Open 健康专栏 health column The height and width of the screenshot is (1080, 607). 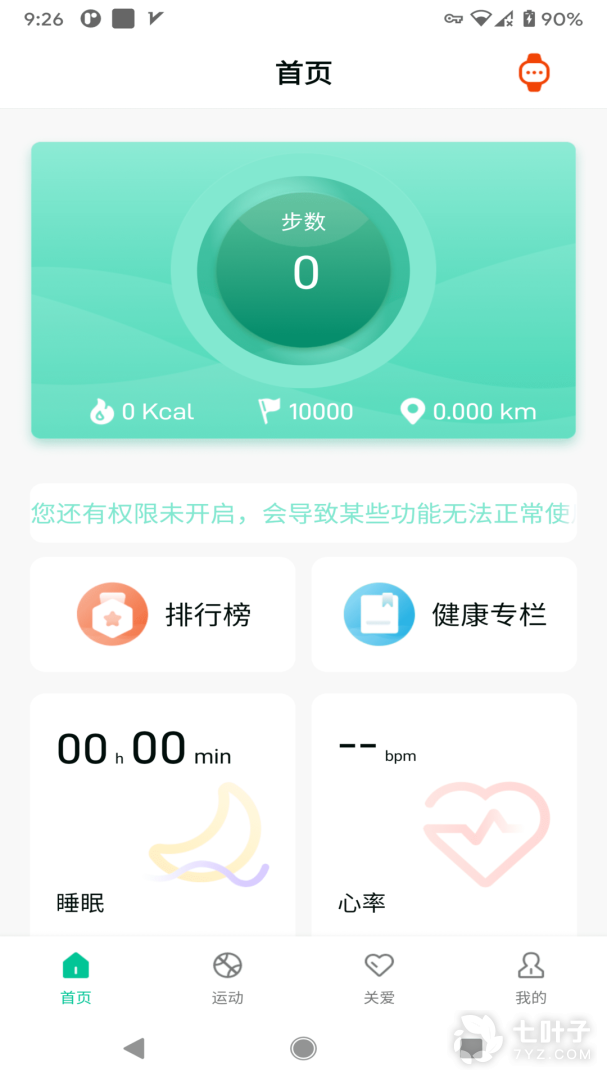click(444, 614)
